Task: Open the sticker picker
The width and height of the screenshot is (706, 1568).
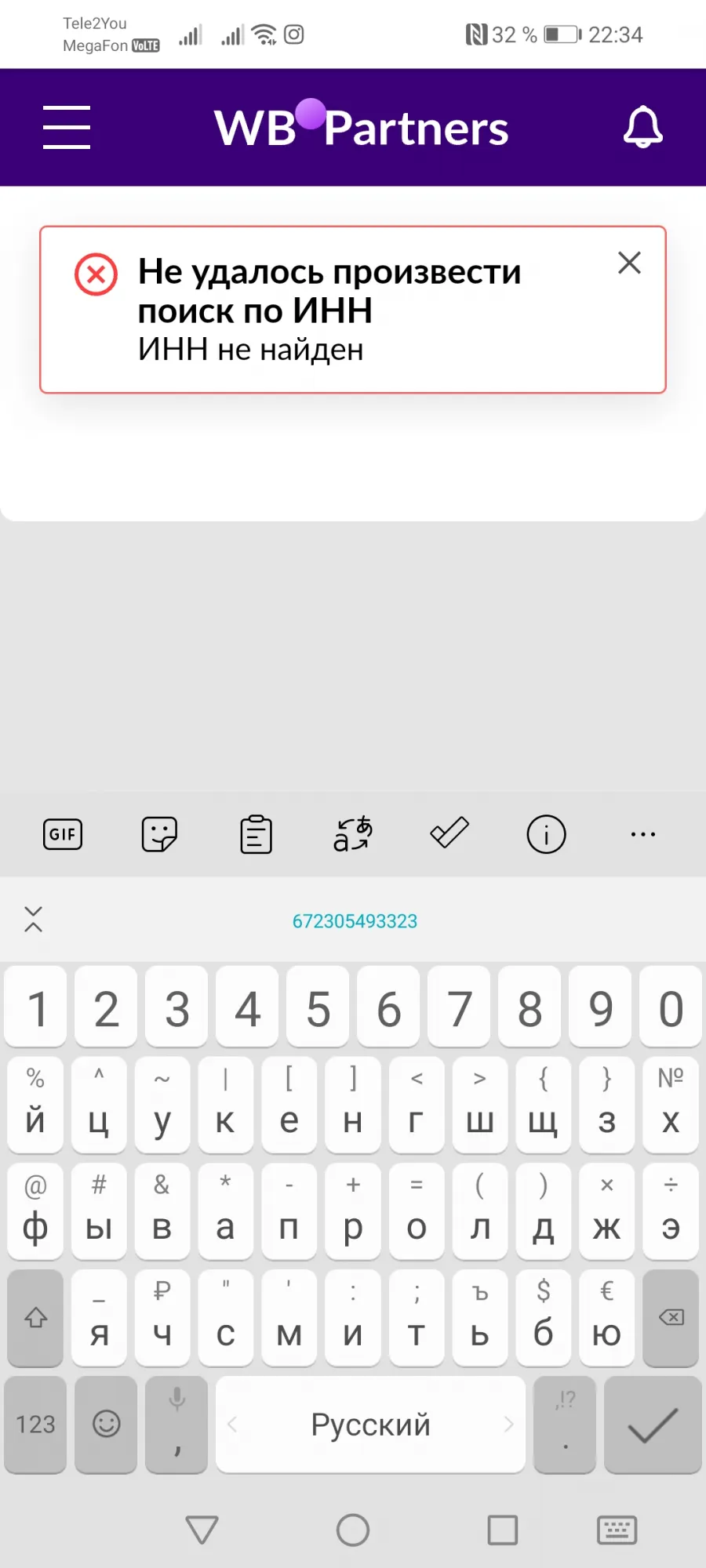Action: pos(159,834)
